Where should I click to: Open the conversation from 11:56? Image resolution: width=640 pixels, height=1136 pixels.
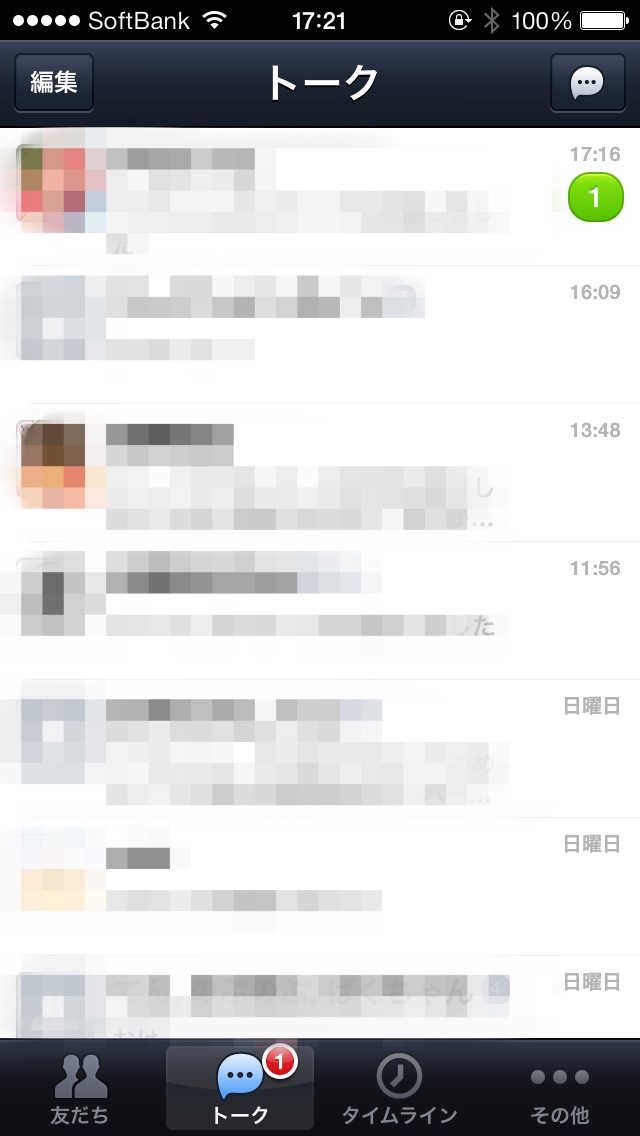coord(320,610)
